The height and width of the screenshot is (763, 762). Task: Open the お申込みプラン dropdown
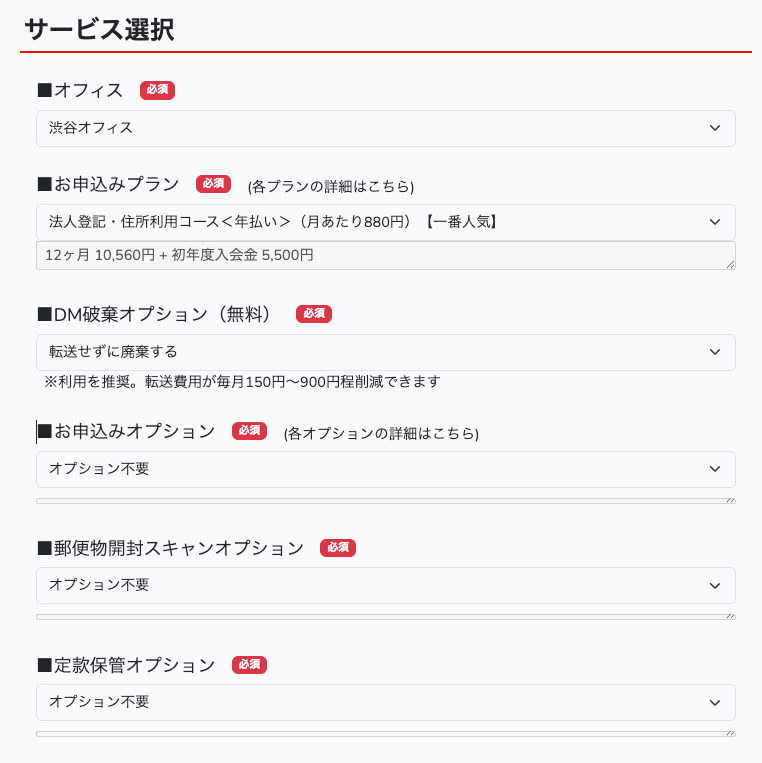point(386,222)
